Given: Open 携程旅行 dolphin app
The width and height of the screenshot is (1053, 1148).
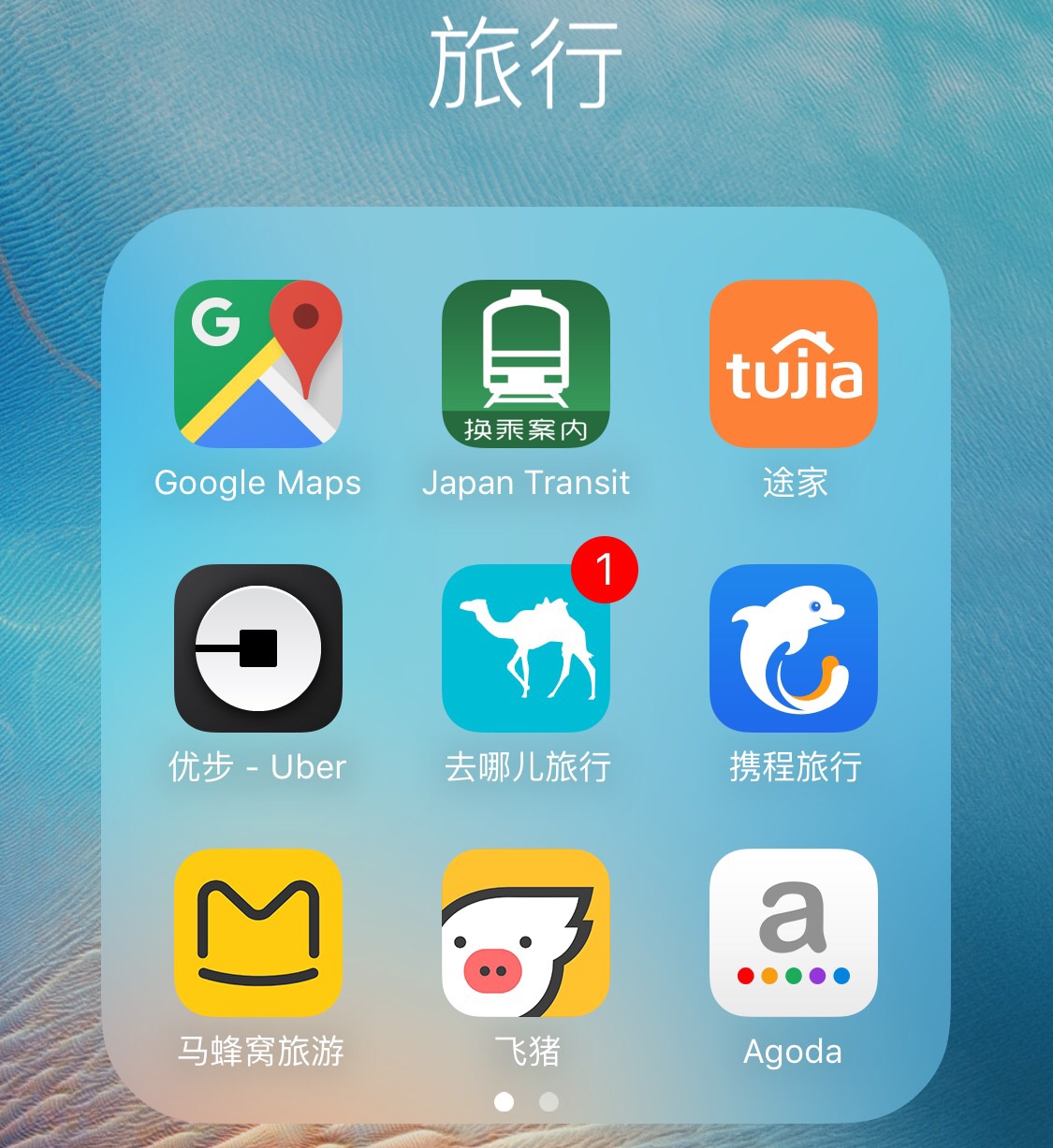Looking at the screenshot, I should pos(793,647).
